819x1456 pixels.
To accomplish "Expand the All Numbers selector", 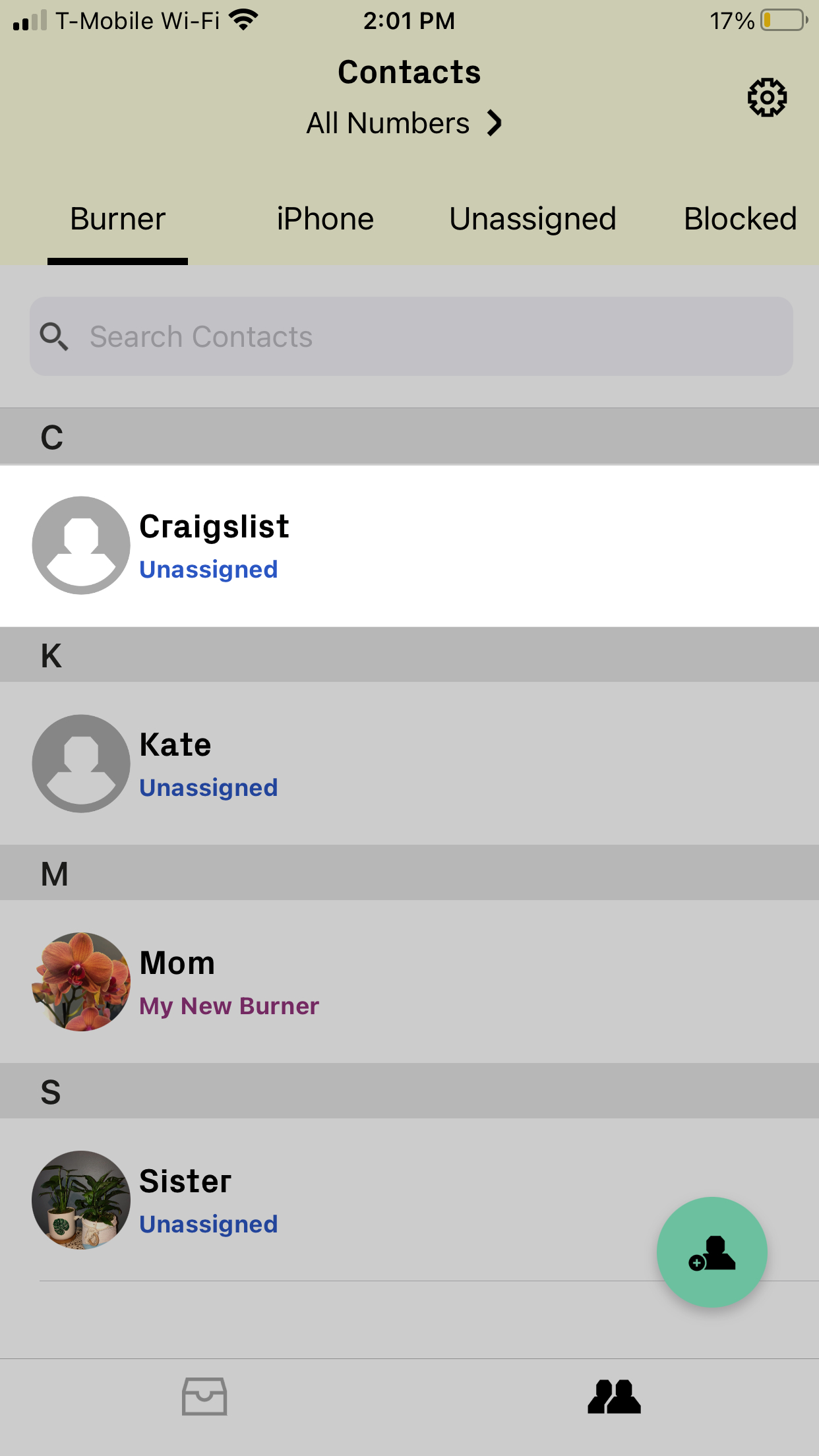I will pos(404,123).
